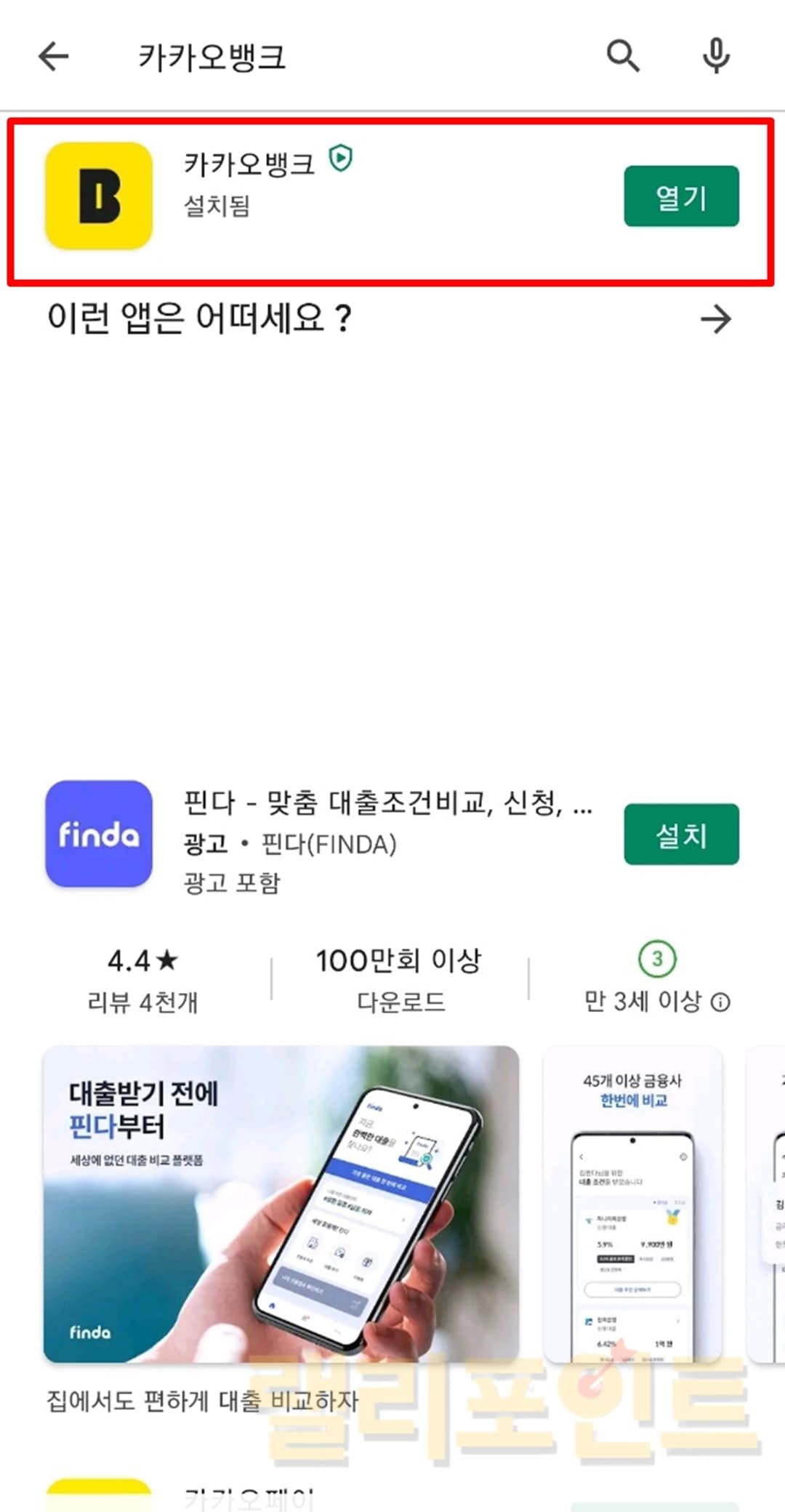The width and height of the screenshot is (785, 1512).
Task: Install the 핀다 app with 설치
Action: coord(681,835)
